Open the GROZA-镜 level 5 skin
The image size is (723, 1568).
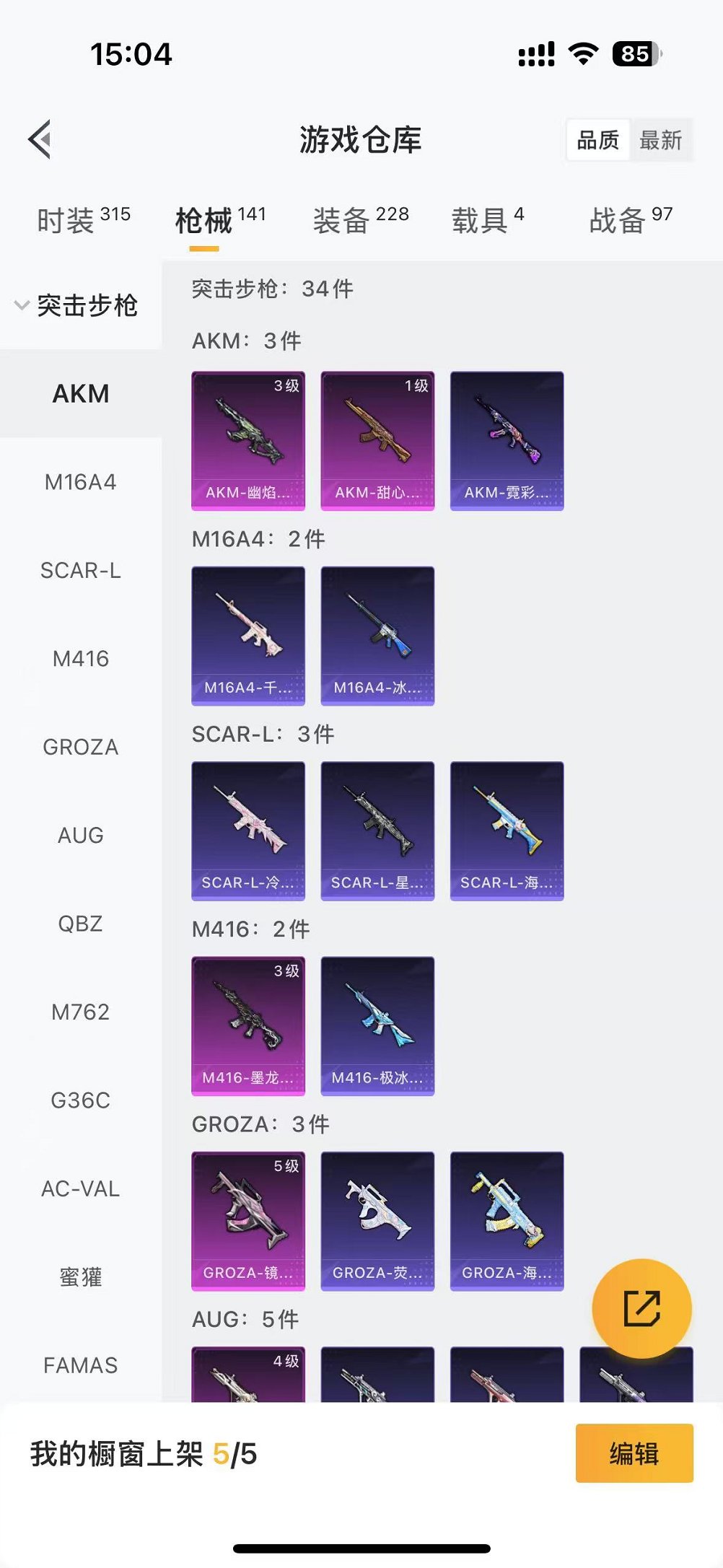click(x=248, y=1221)
